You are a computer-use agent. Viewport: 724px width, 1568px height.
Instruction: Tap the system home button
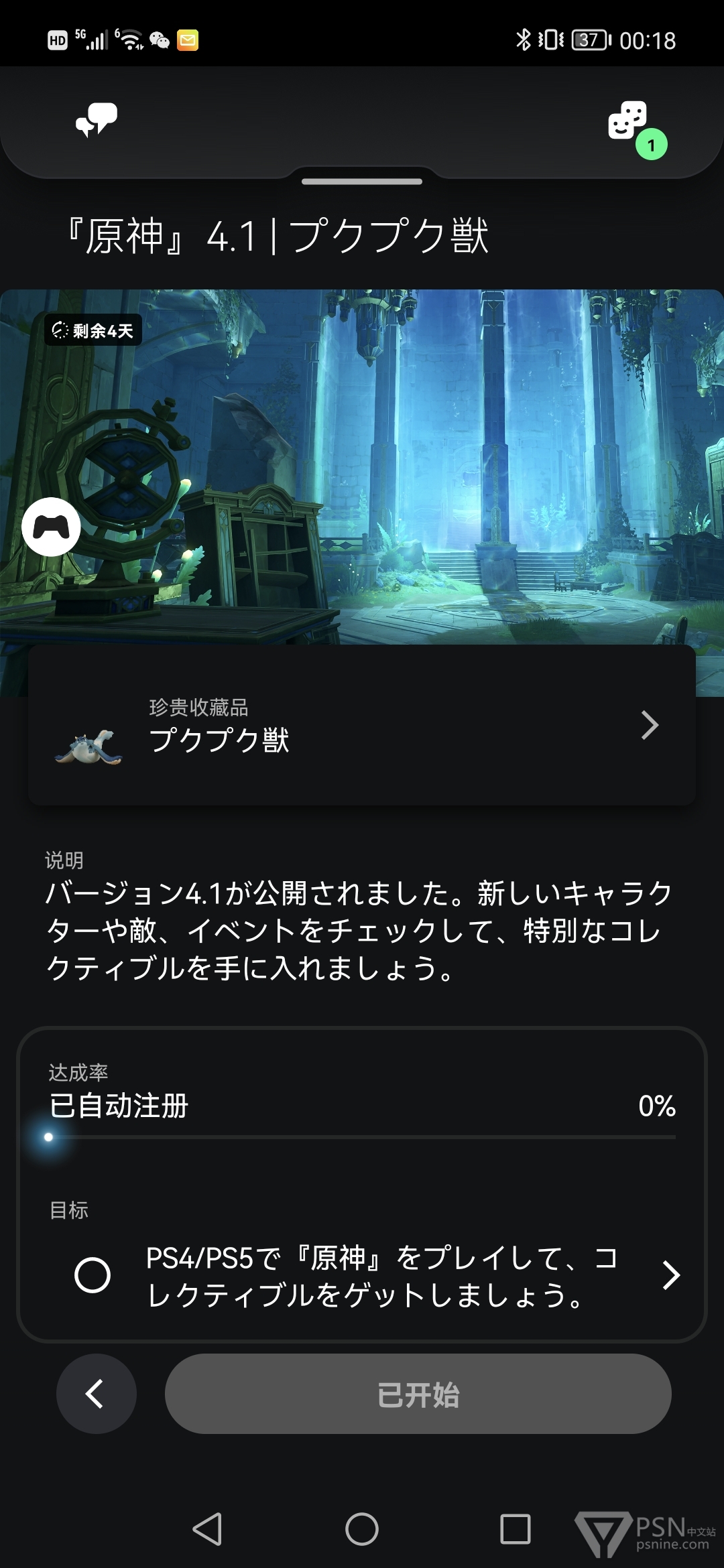pos(362,1529)
